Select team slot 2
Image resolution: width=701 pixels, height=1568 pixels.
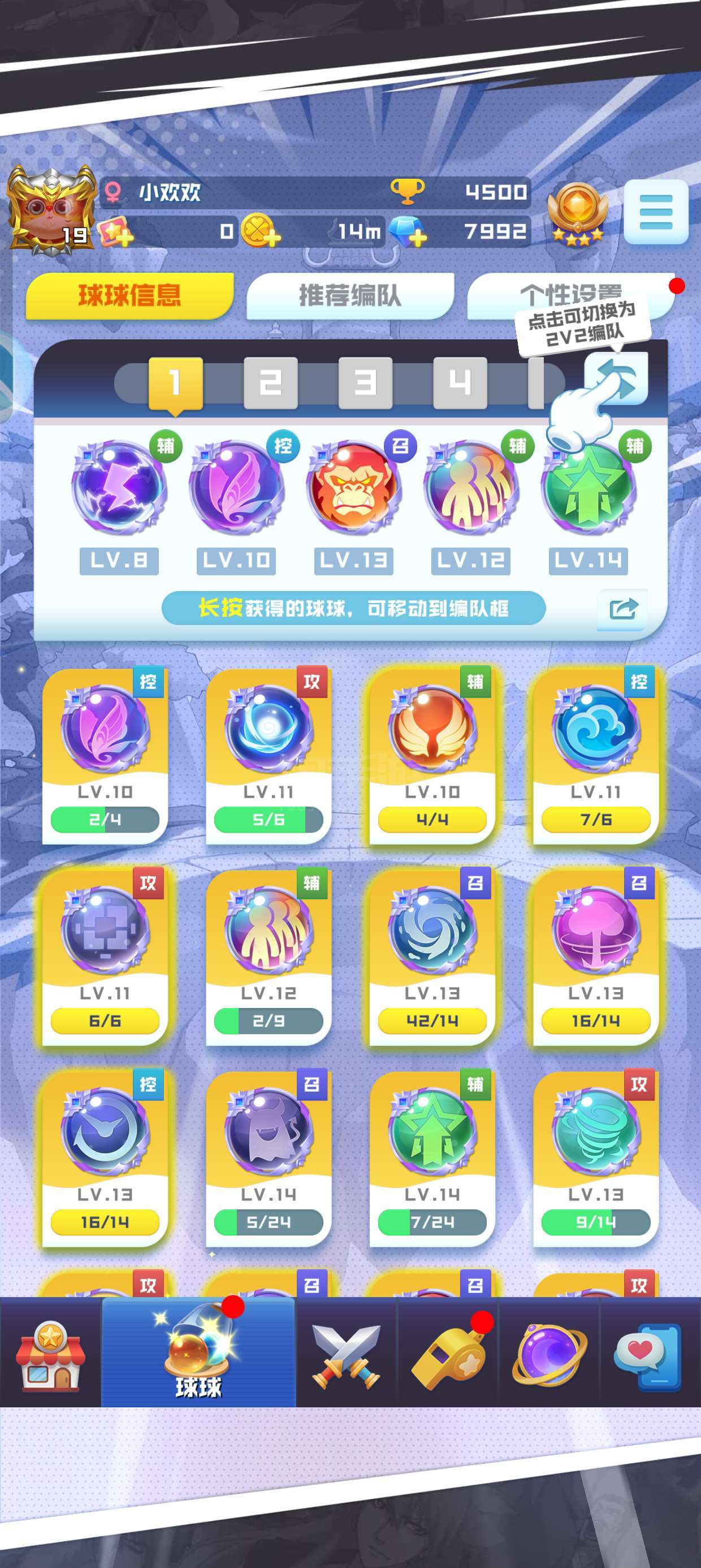[x=271, y=382]
